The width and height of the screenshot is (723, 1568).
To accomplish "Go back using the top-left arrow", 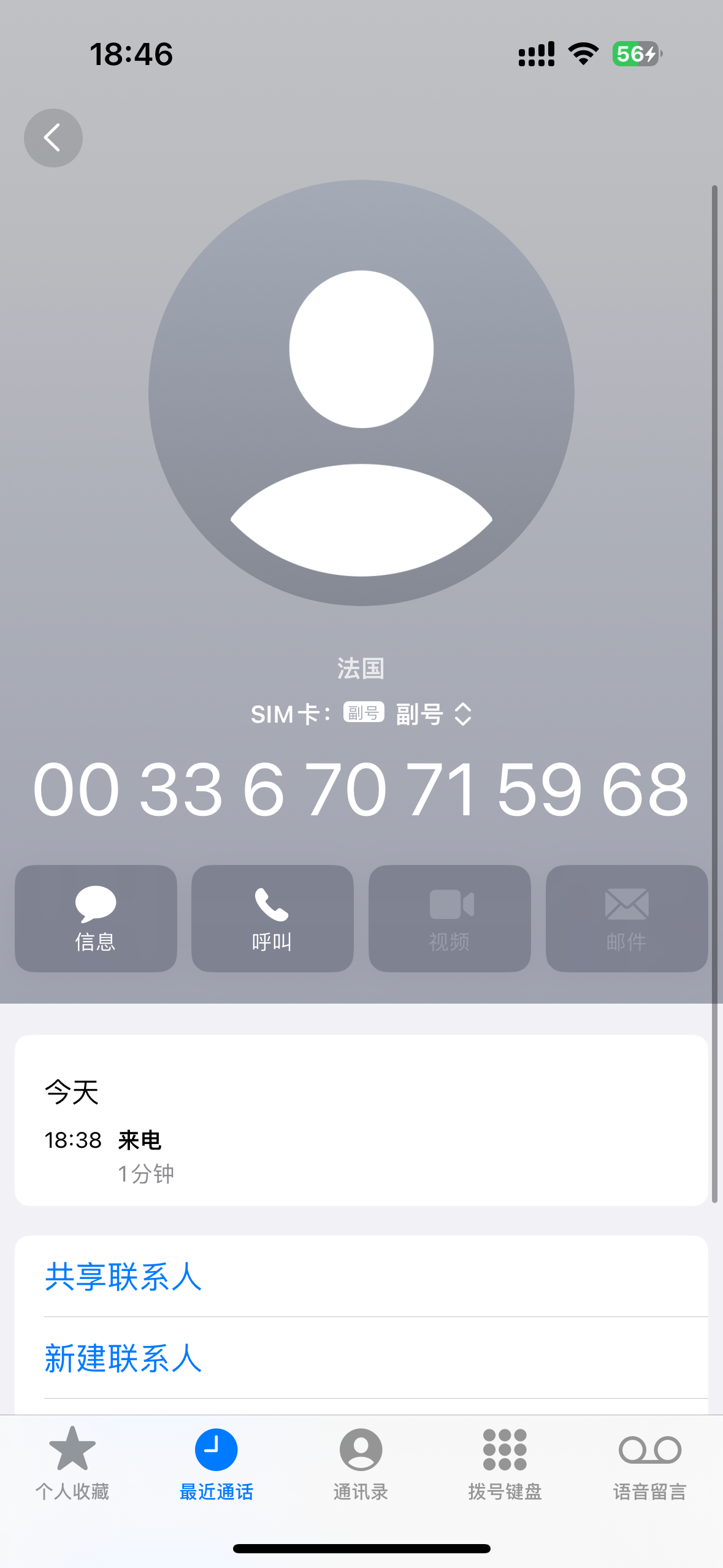I will click(53, 138).
